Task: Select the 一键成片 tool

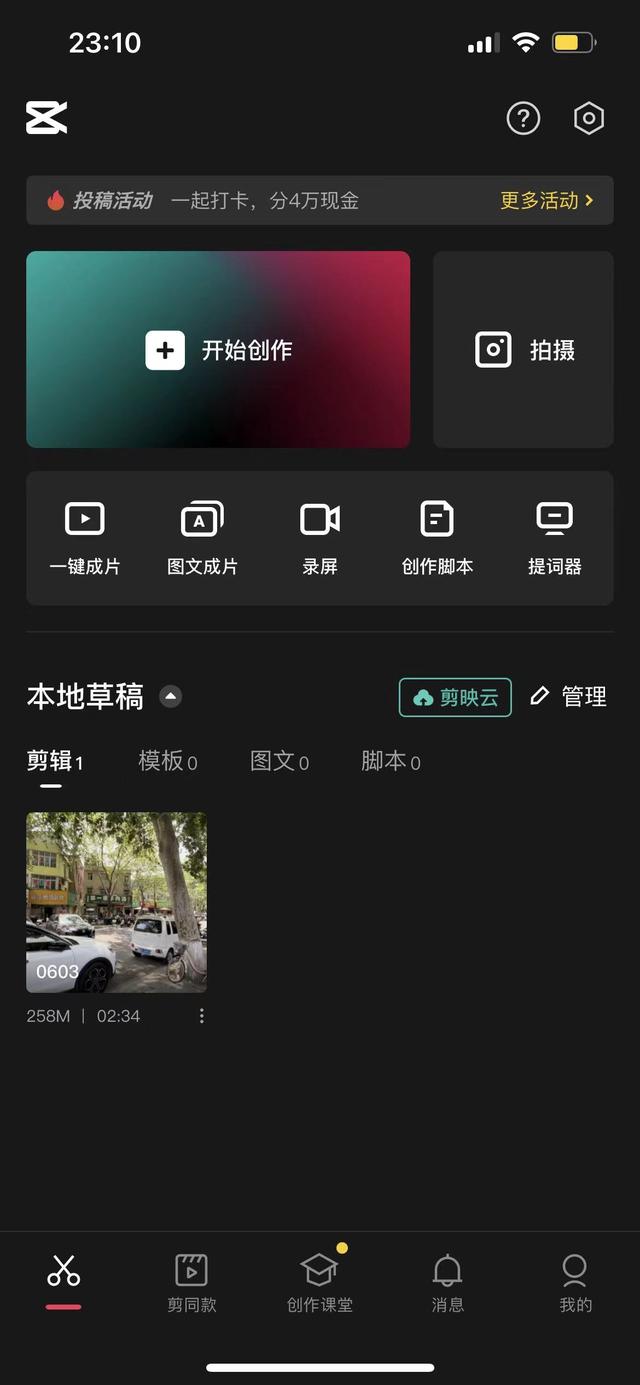Action: [85, 538]
